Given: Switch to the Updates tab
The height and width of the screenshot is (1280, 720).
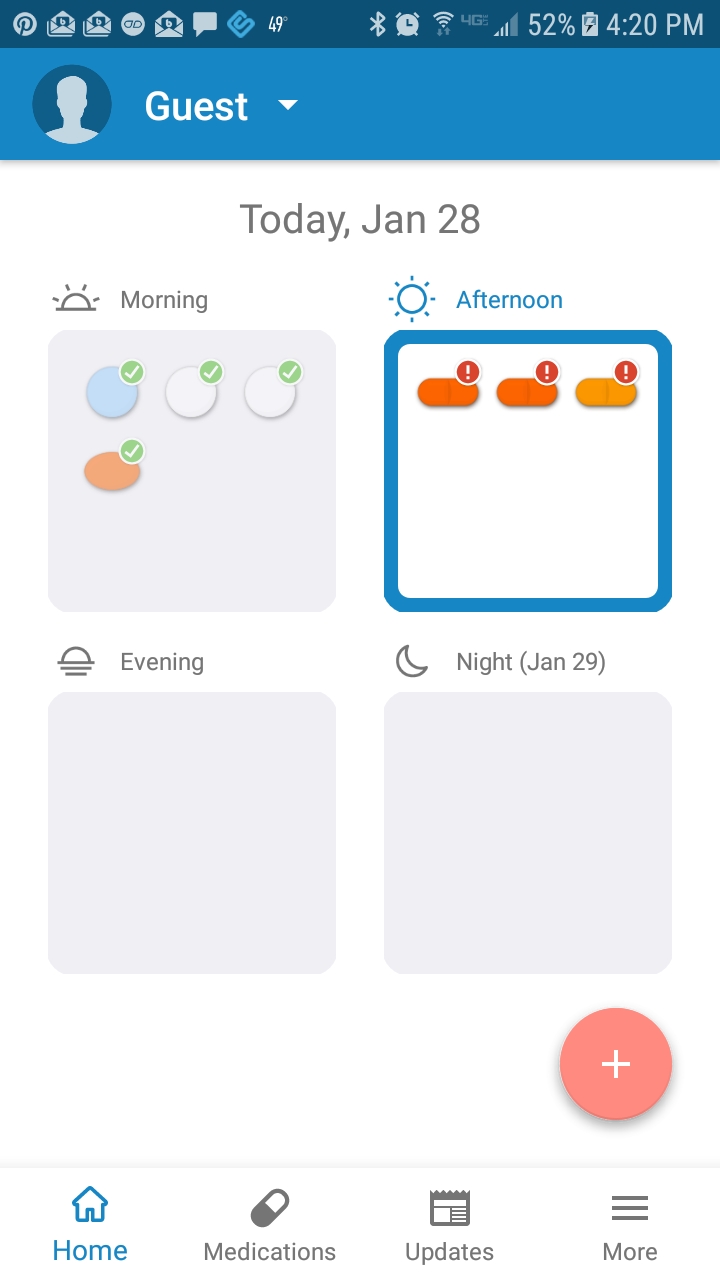Looking at the screenshot, I should pos(450,1225).
